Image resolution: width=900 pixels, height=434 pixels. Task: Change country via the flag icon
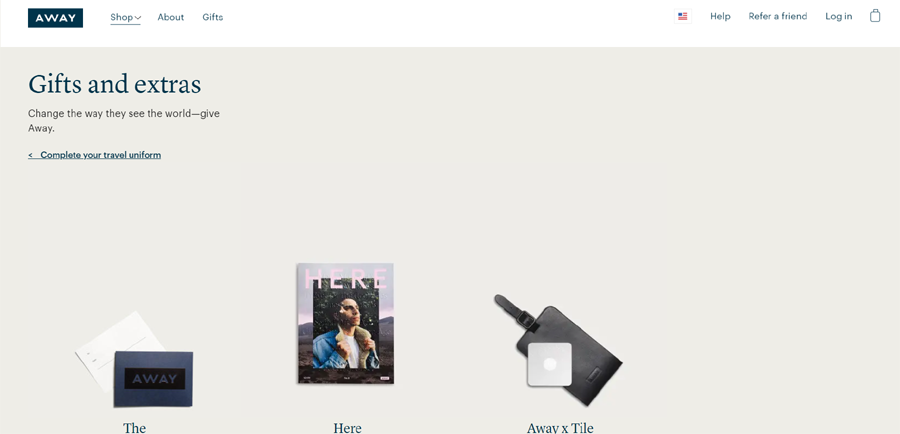coord(682,16)
